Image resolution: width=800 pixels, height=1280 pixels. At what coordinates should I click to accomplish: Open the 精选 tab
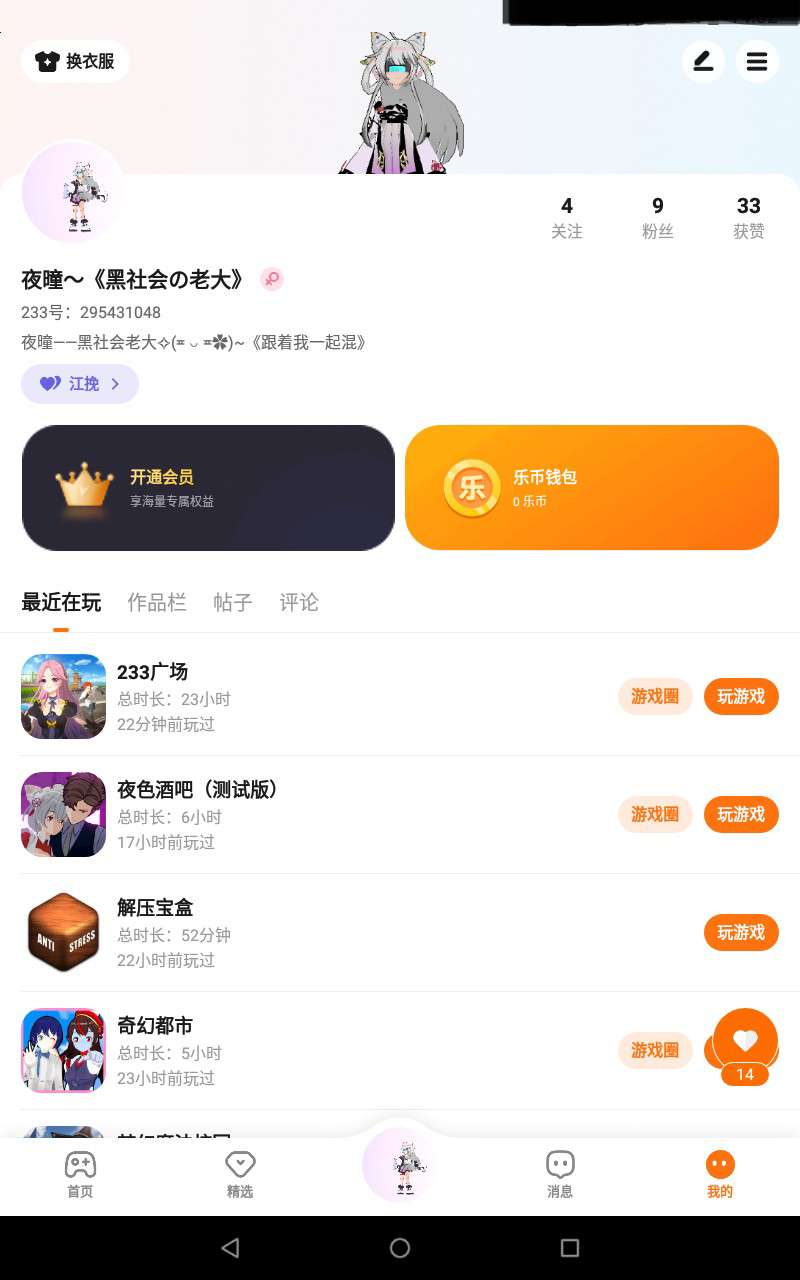pyautogui.click(x=240, y=1174)
